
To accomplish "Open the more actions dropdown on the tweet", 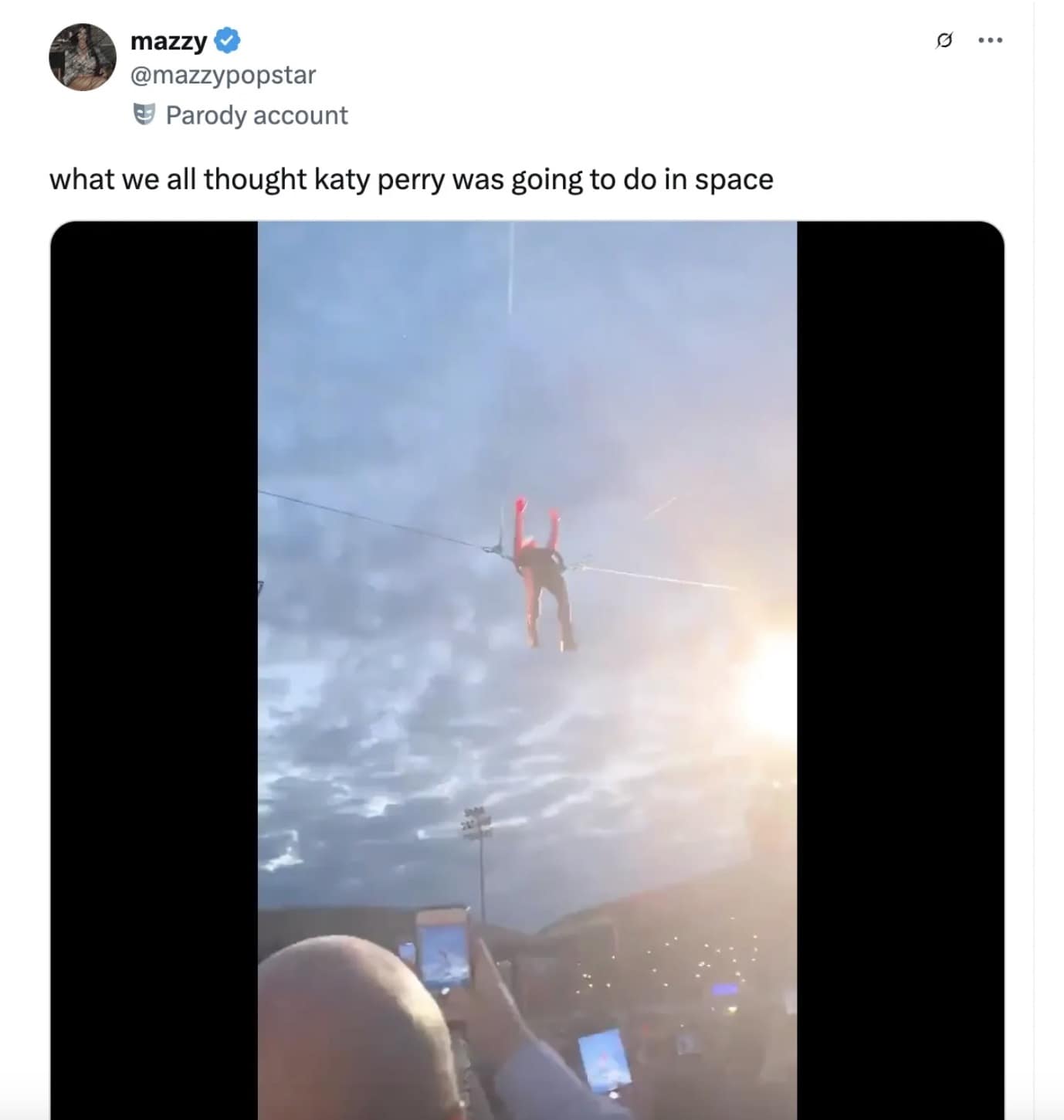I will (989, 40).
